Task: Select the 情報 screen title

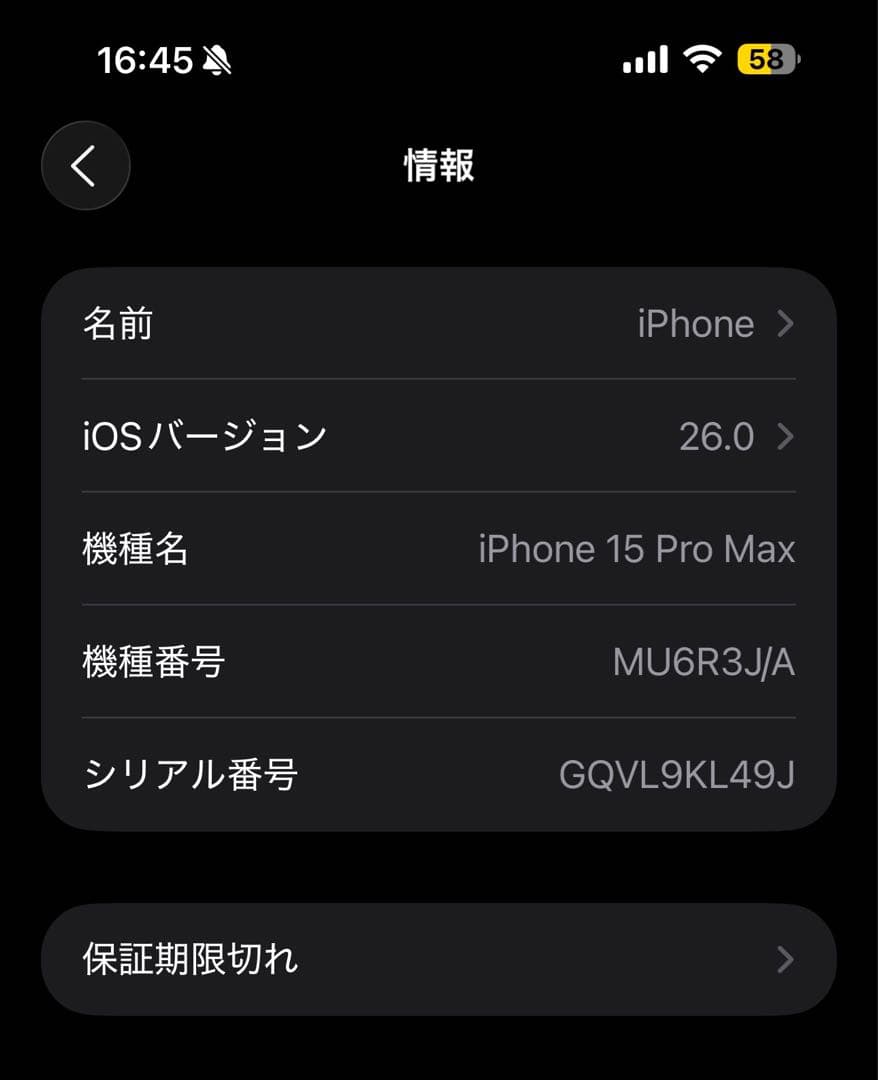Action: 438,167
